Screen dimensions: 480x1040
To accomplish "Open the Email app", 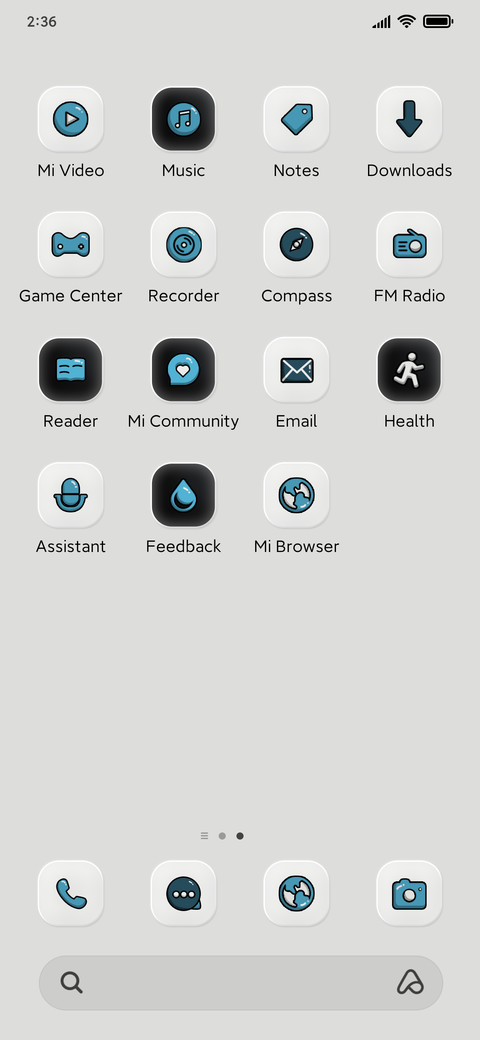I will click(296, 370).
